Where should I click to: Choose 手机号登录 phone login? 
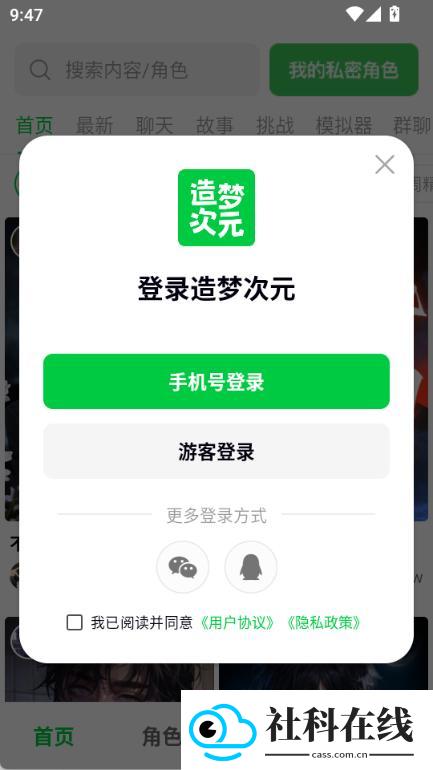pos(216,381)
